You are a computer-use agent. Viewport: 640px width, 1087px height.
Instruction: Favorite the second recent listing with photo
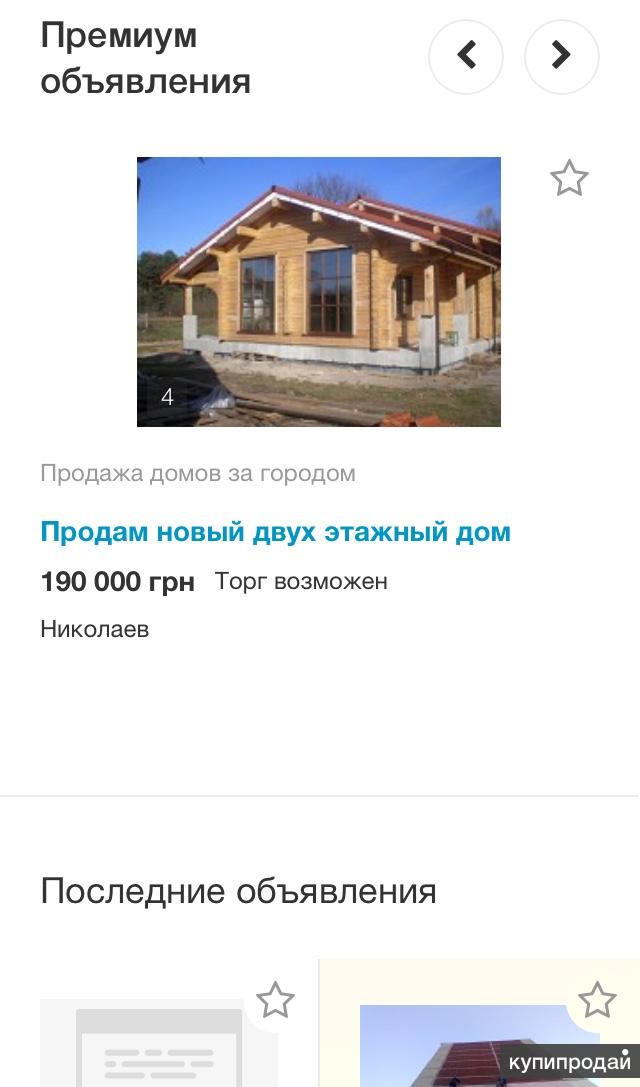(x=597, y=999)
